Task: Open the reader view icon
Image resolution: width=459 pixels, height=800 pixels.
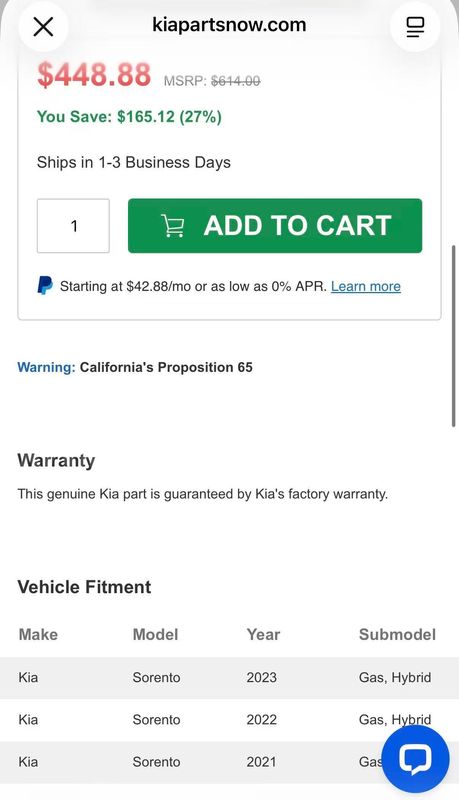Action: [x=415, y=27]
